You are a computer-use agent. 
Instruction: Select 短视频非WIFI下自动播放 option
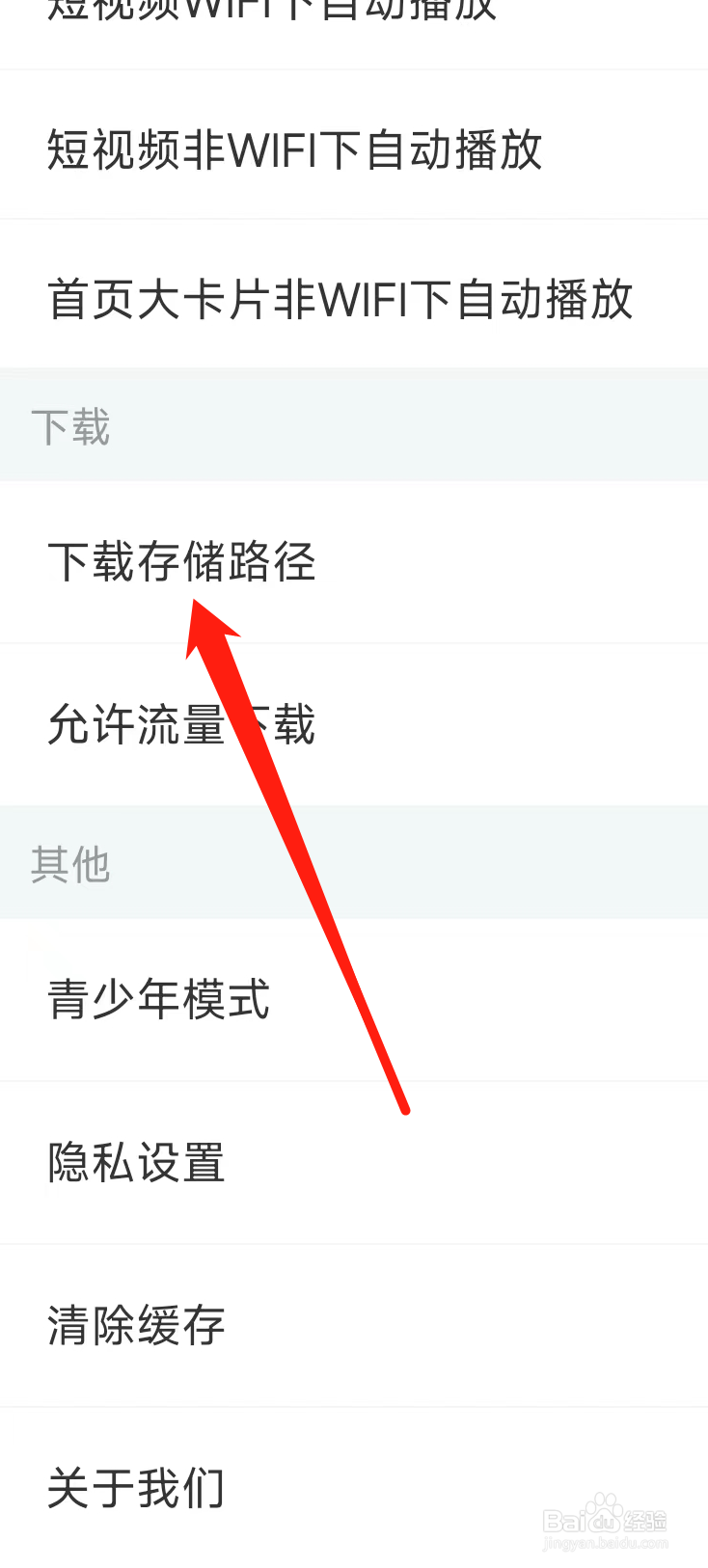(x=295, y=151)
